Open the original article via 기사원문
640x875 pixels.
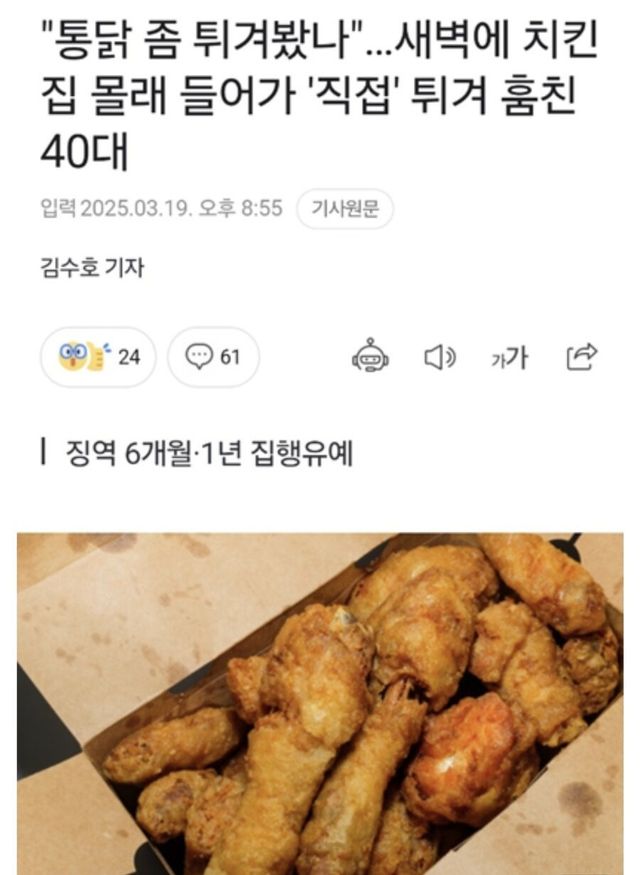point(345,210)
